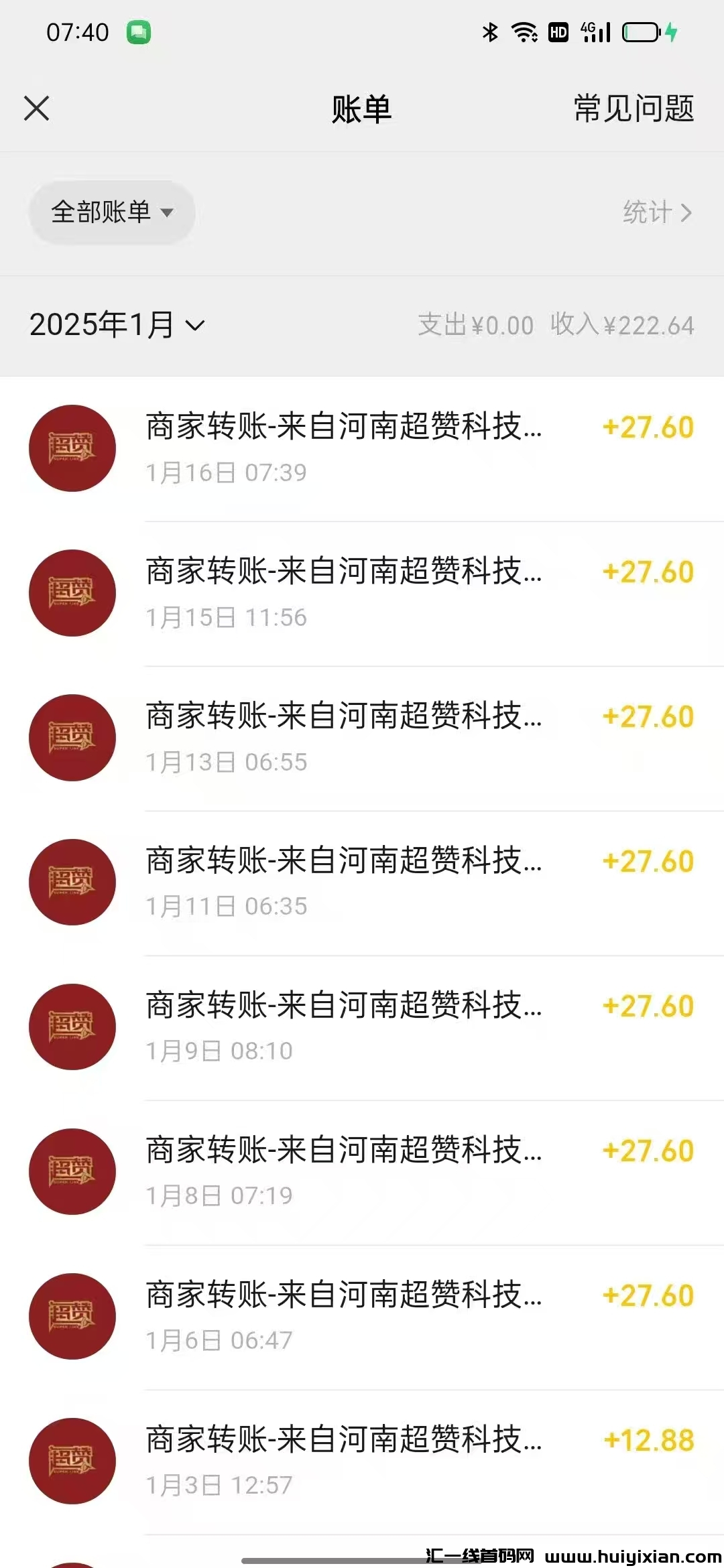Open the 超赞 merchant avatar for January 16
This screenshot has width=724, height=1568.
coord(72,448)
